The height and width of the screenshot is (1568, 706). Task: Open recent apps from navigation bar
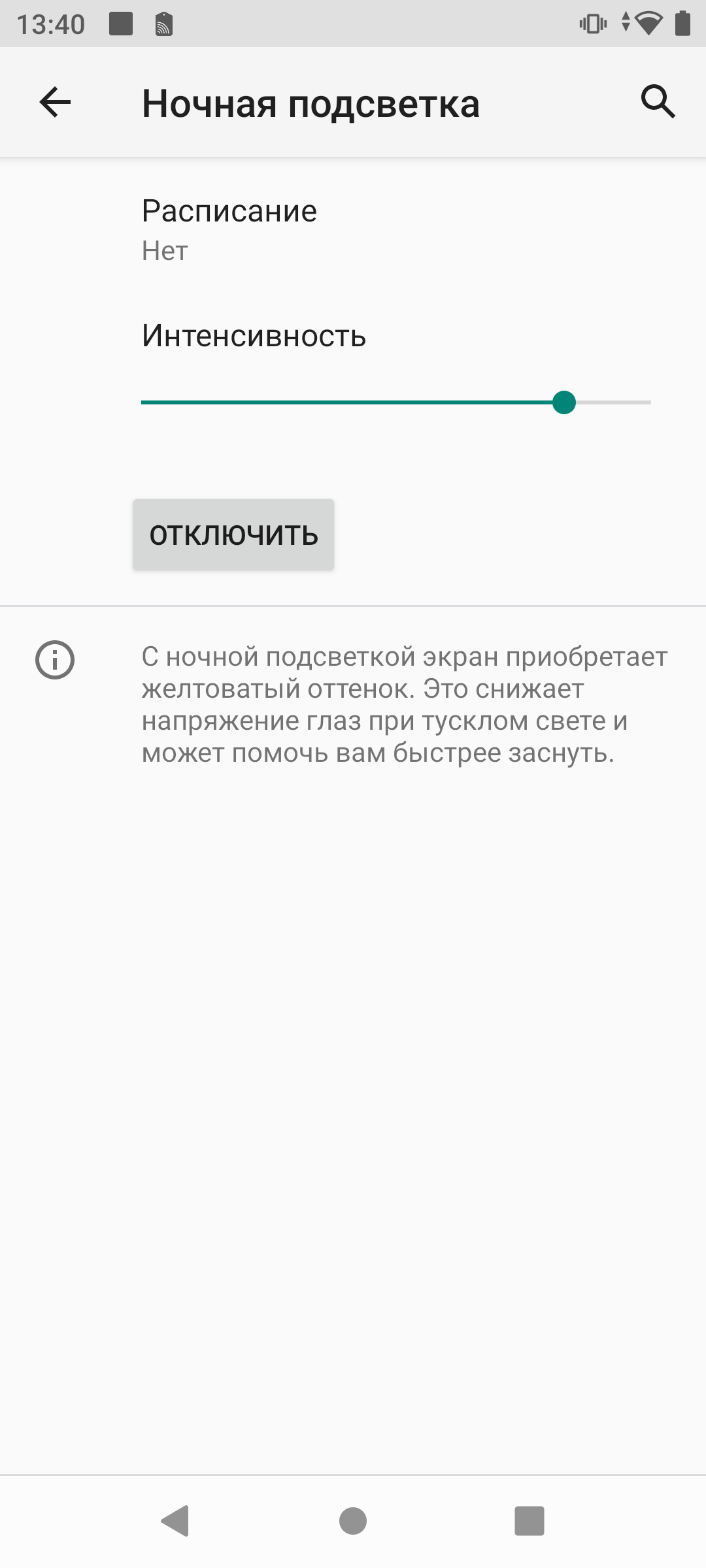point(529,1520)
